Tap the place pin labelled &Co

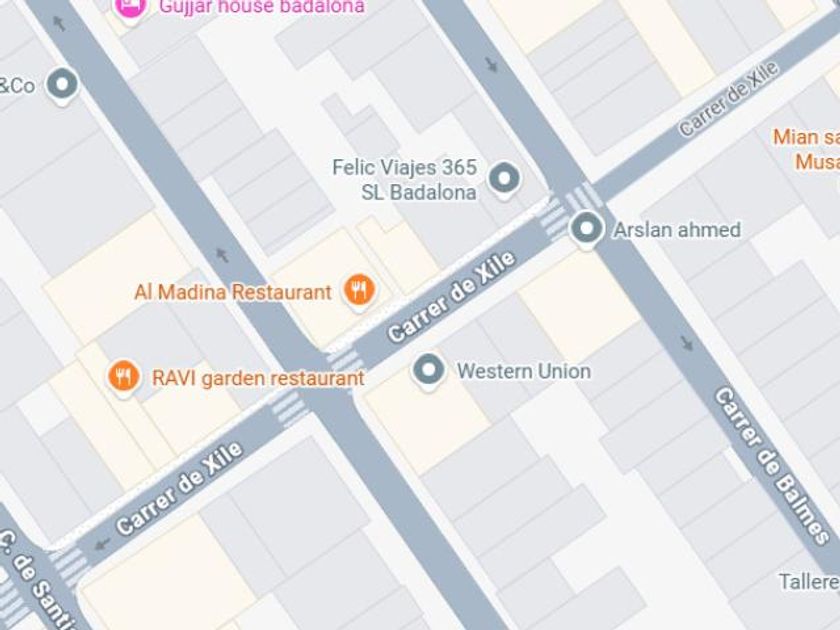pos(62,85)
